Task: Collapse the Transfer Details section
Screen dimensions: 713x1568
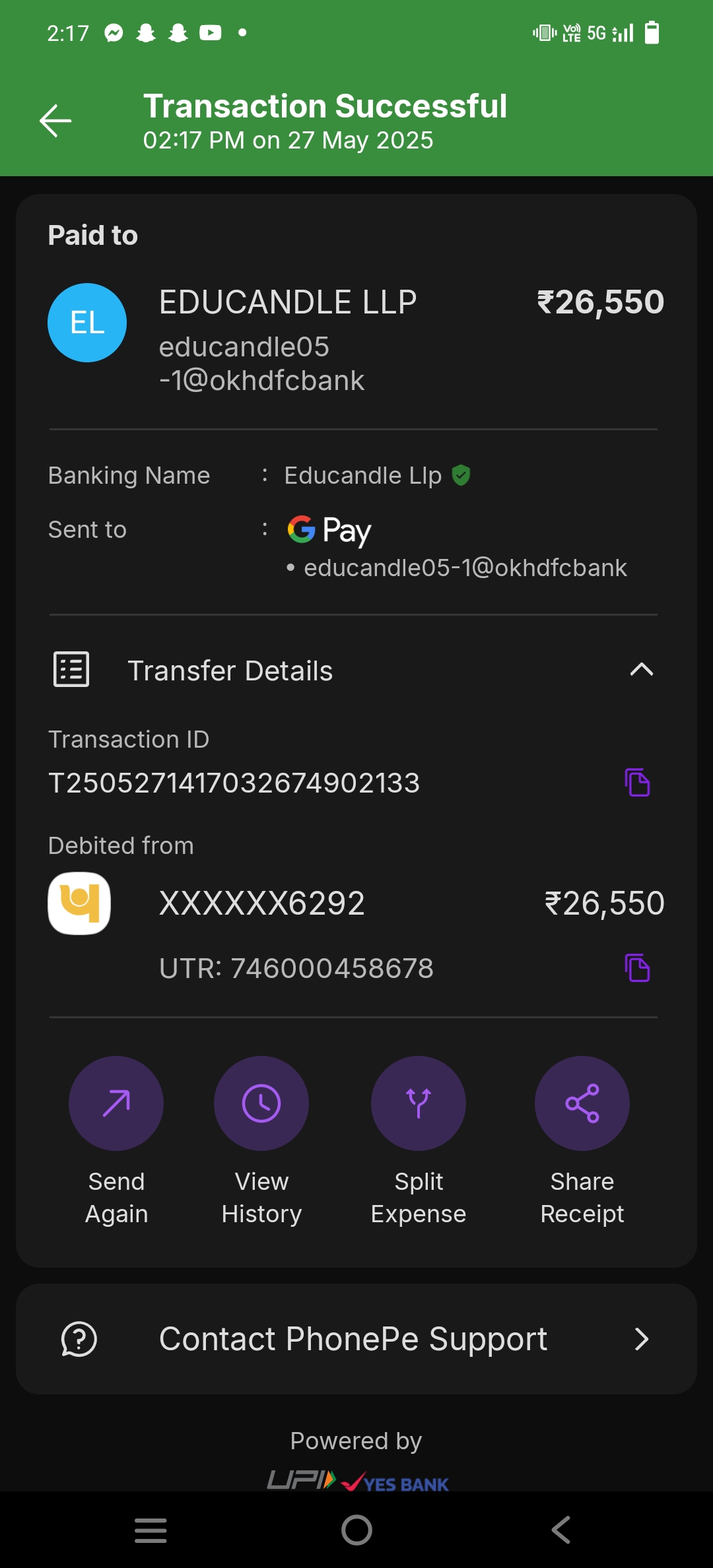Action: pyautogui.click(x=641, y=670)
